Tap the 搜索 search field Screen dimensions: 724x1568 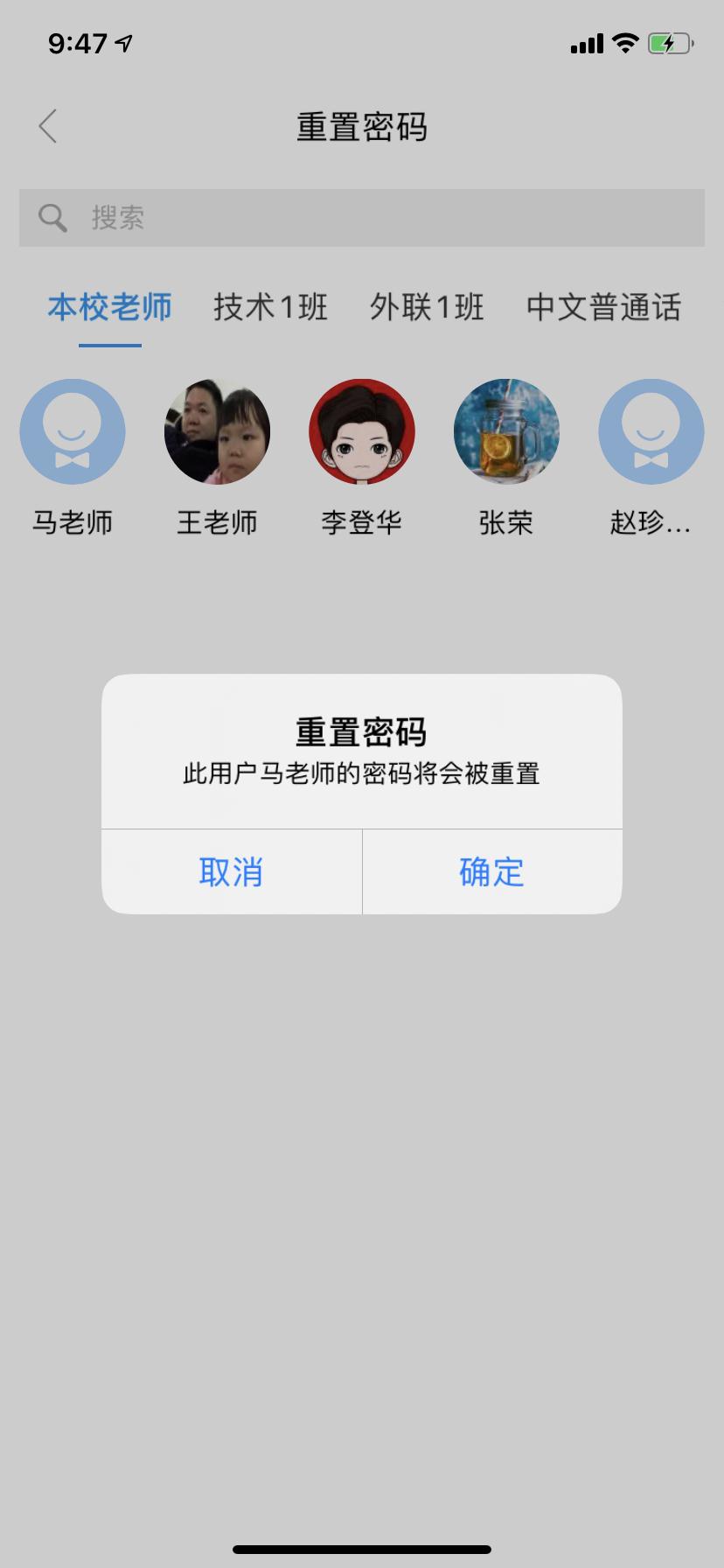[x=362, y=218]
